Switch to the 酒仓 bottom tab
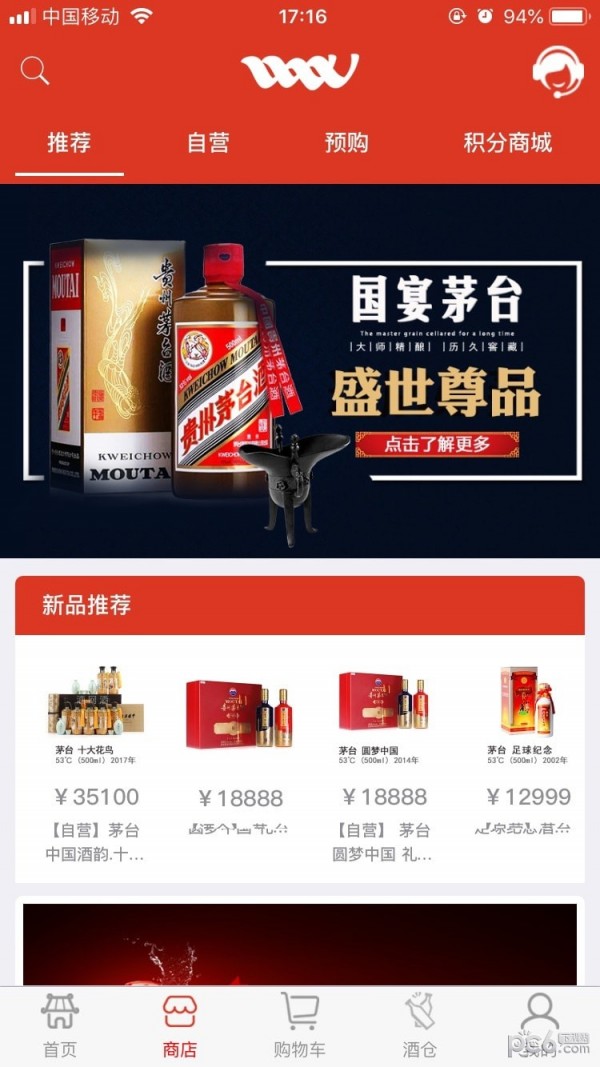This screenshot has width=600, height=1067. pos(420,1027)
